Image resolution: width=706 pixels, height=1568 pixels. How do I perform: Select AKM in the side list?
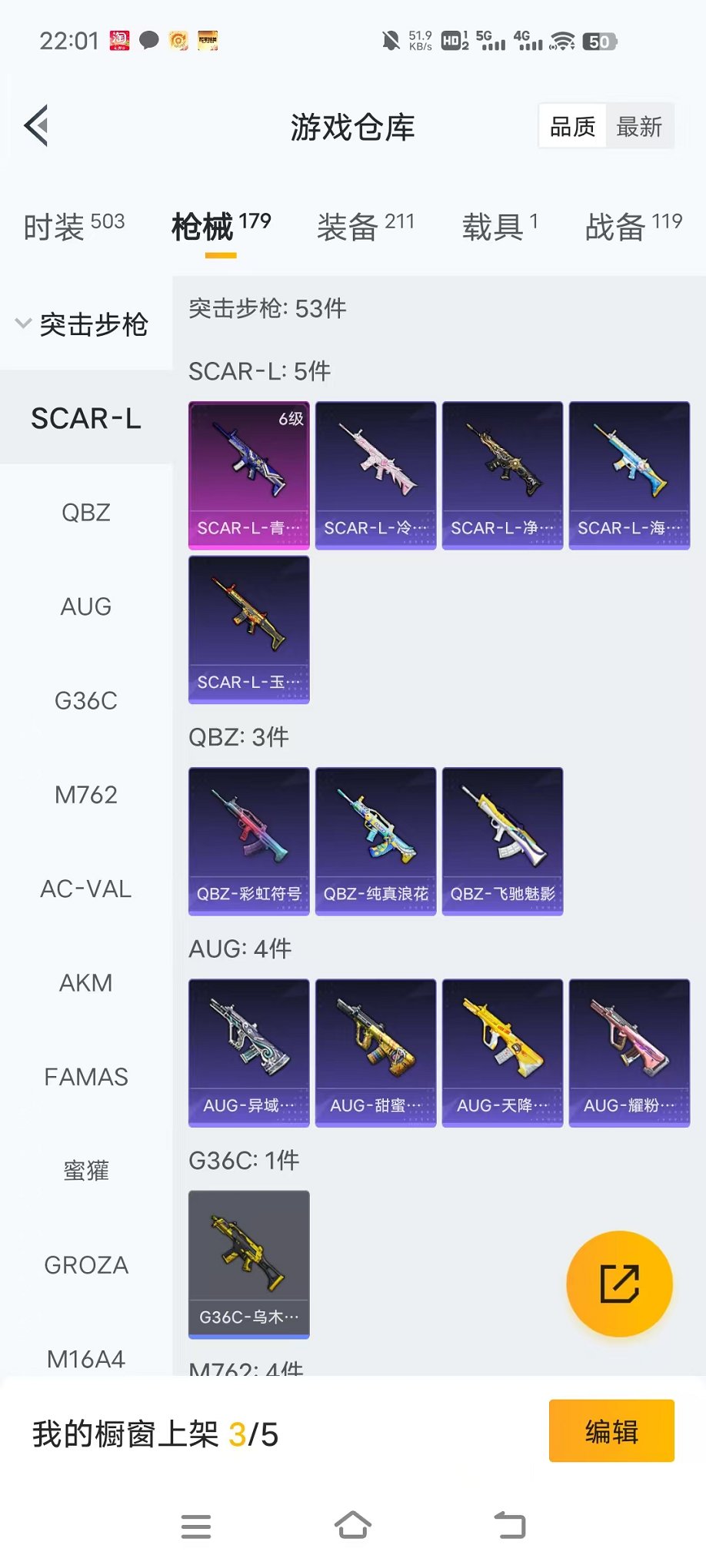point(86,983)
